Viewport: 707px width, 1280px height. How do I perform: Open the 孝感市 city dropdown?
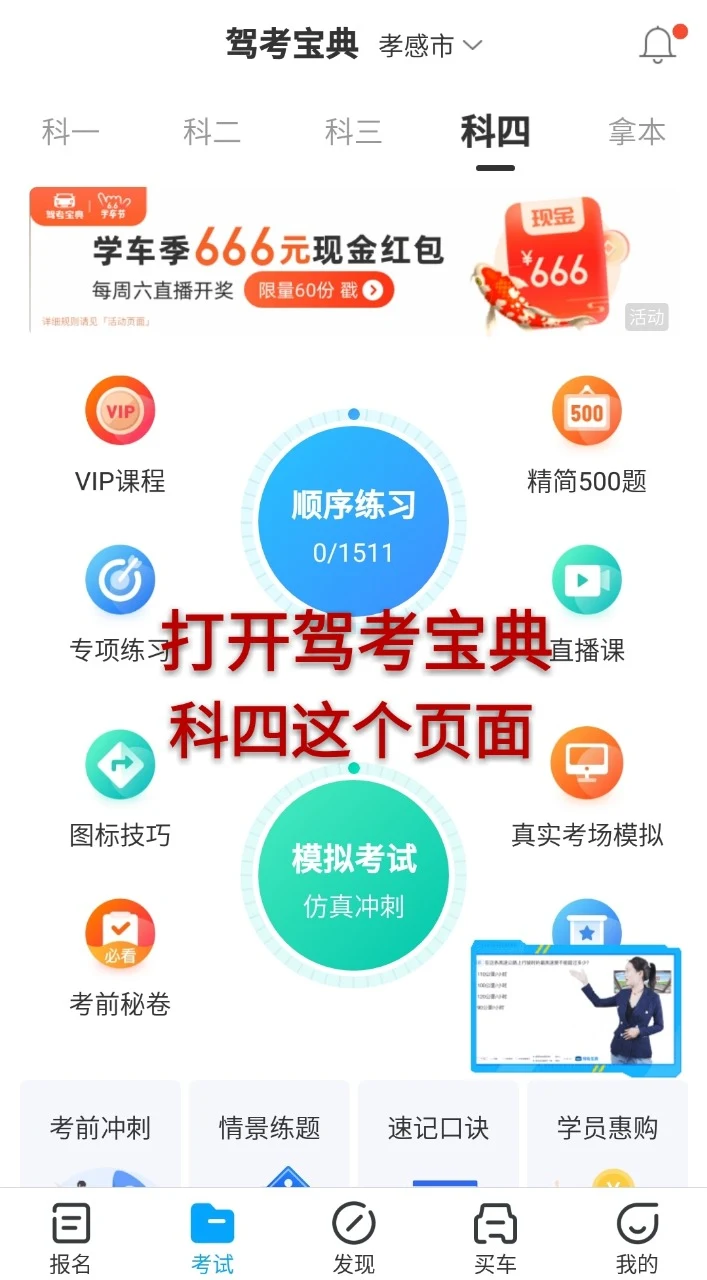(x=430, y=45)
